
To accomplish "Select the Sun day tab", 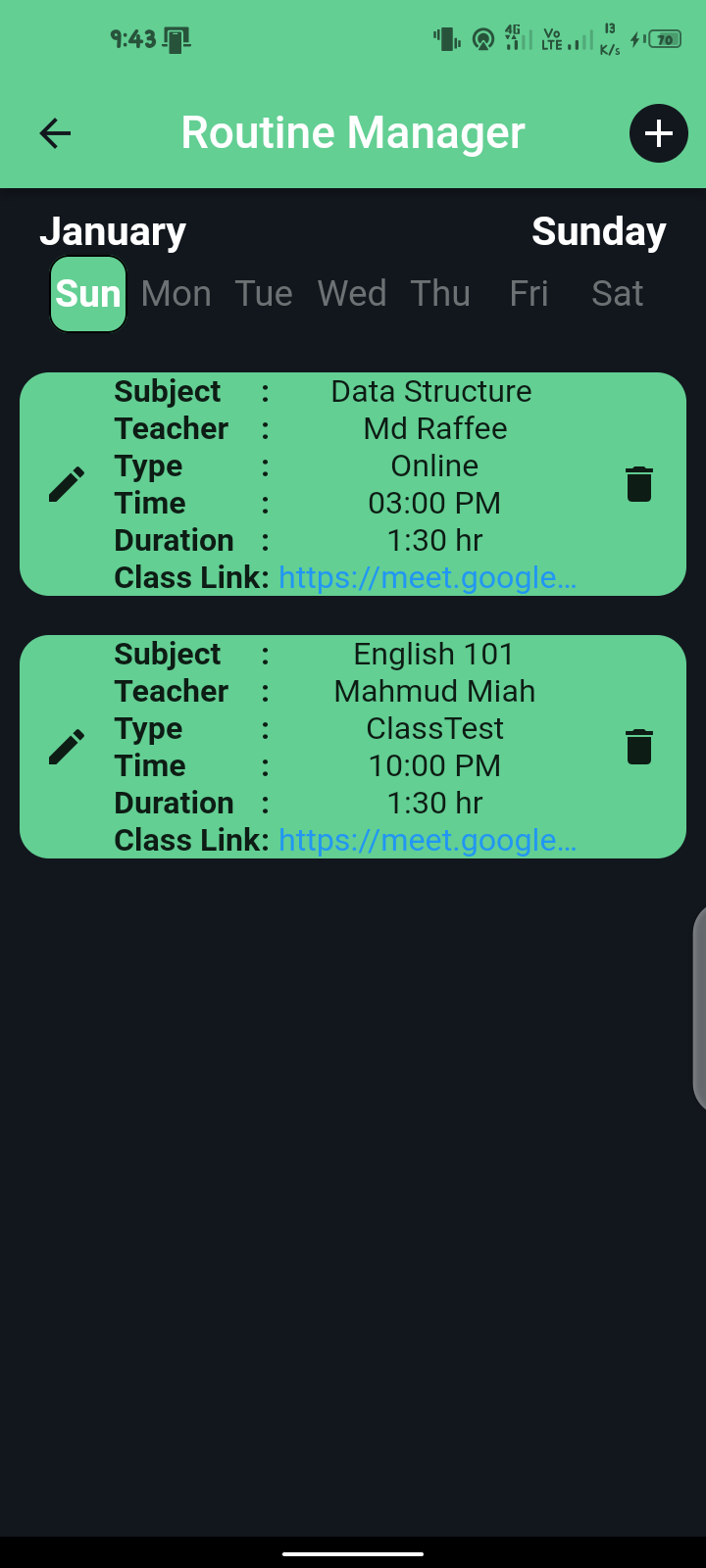I will tap(88, 294).
